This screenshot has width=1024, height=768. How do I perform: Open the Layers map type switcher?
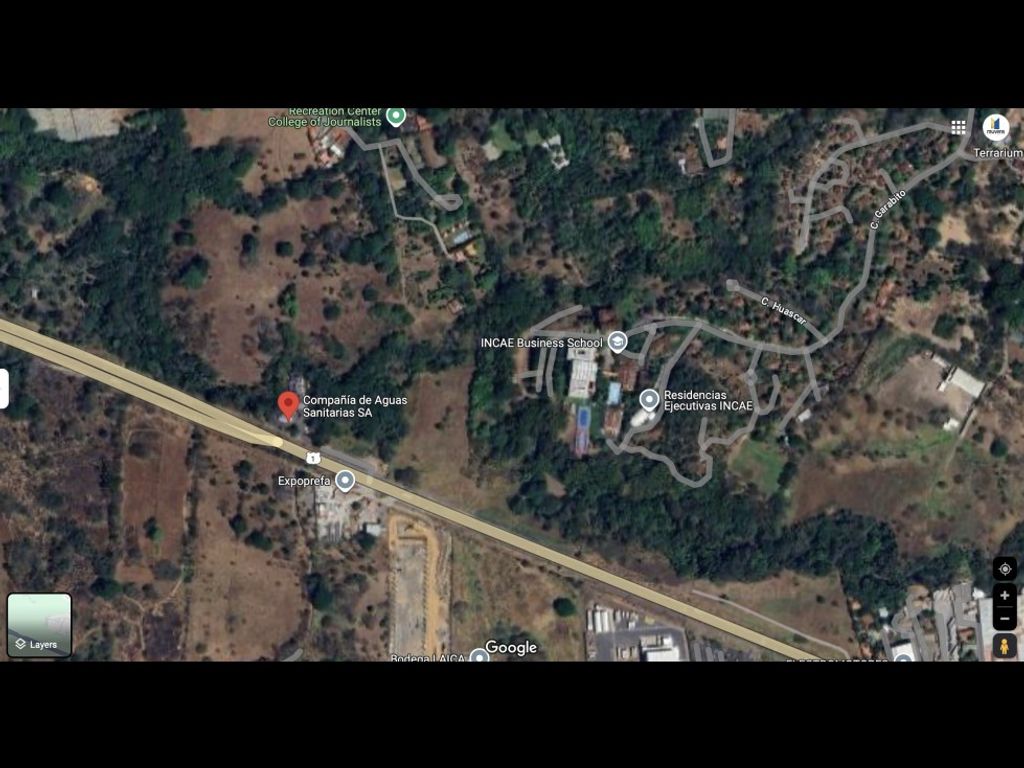39,625
